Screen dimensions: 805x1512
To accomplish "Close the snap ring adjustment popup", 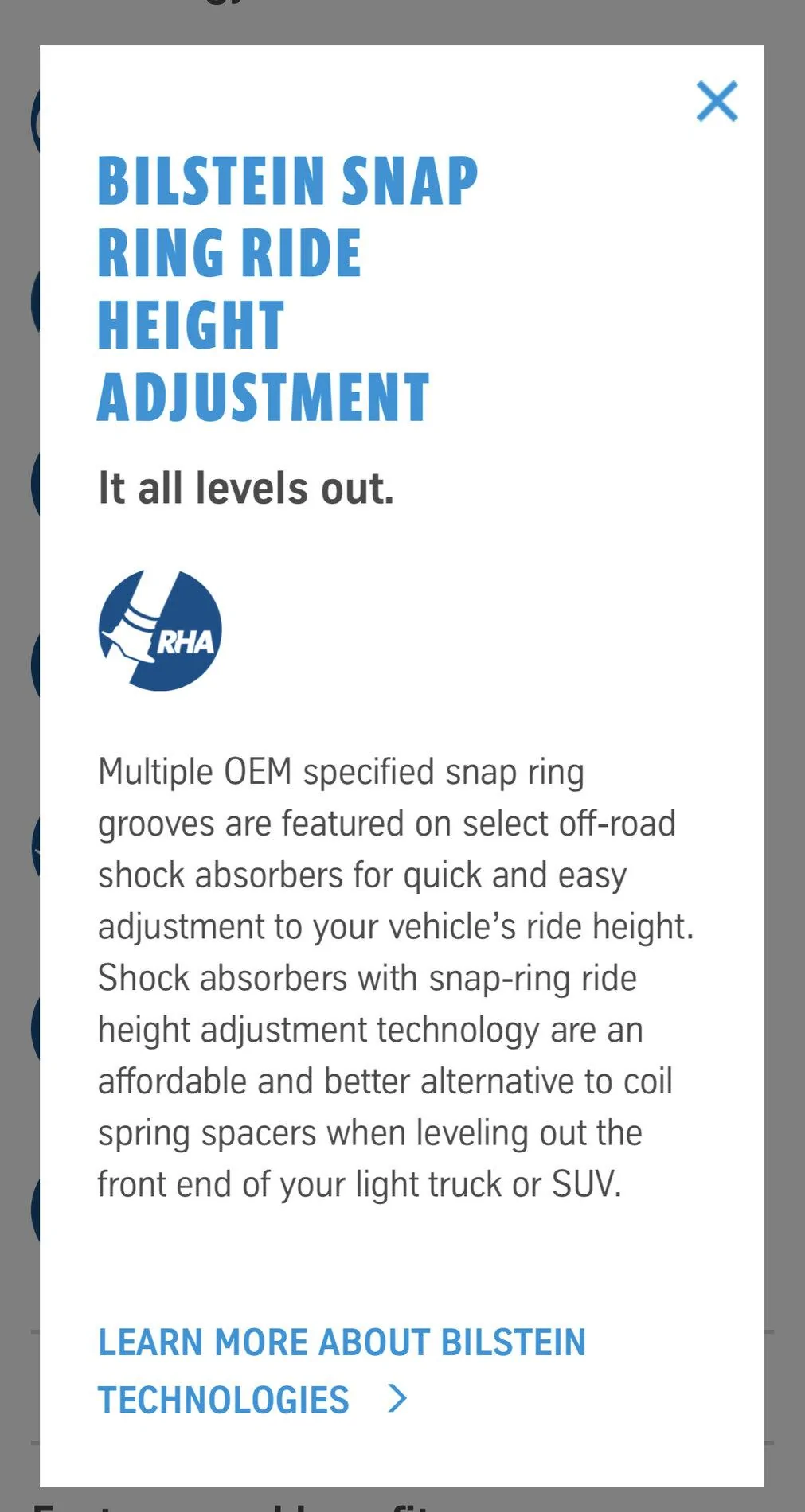I will [x=717, y=101].
